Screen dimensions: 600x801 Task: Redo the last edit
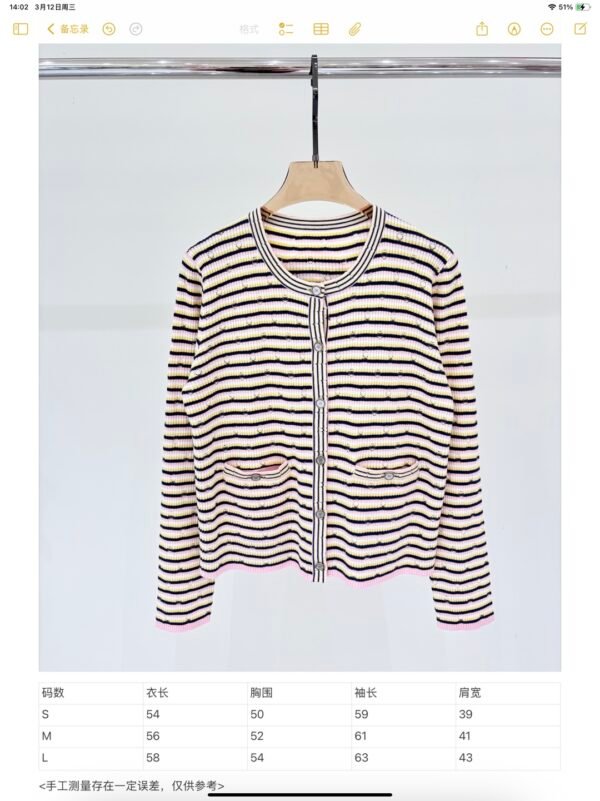[135, 30]
